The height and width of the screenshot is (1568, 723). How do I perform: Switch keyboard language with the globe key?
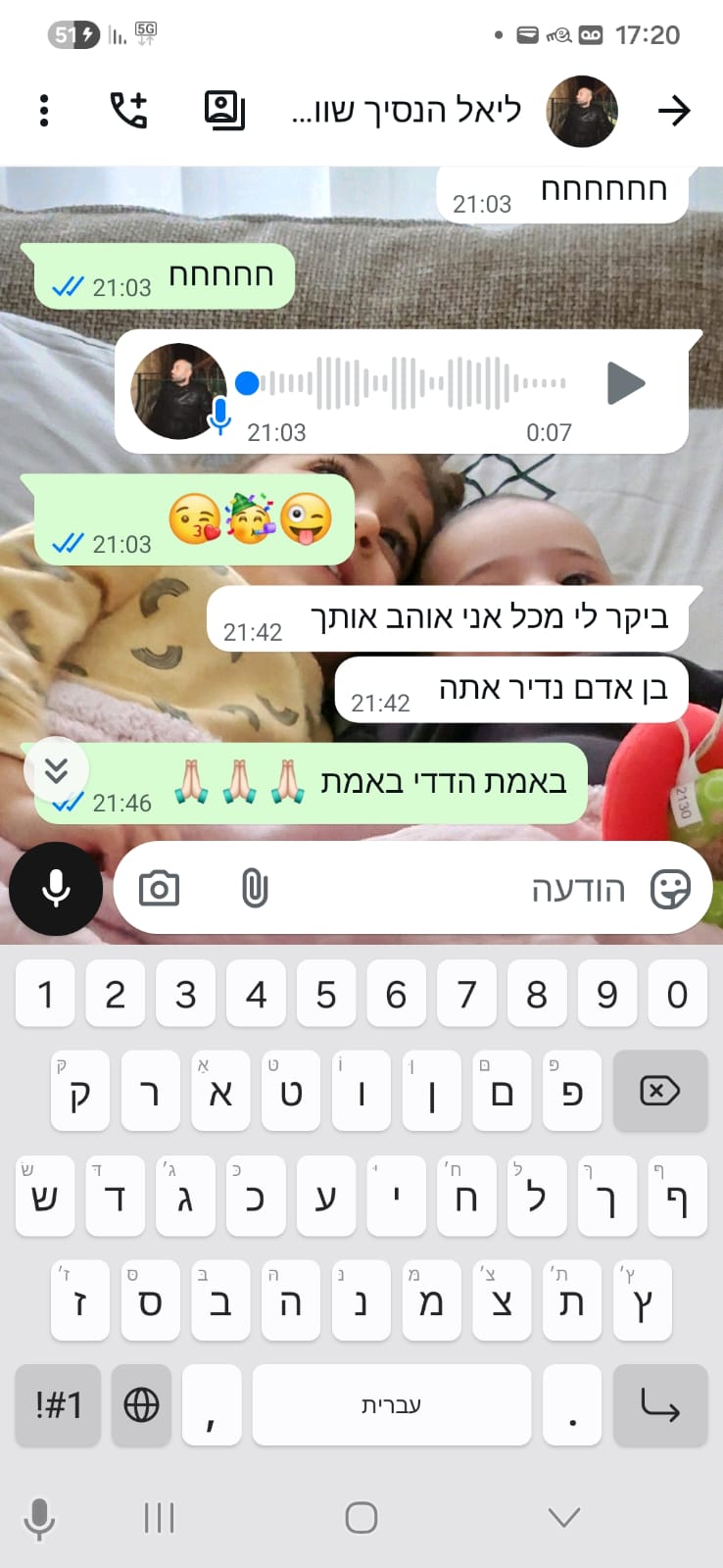coord(141,1405)
